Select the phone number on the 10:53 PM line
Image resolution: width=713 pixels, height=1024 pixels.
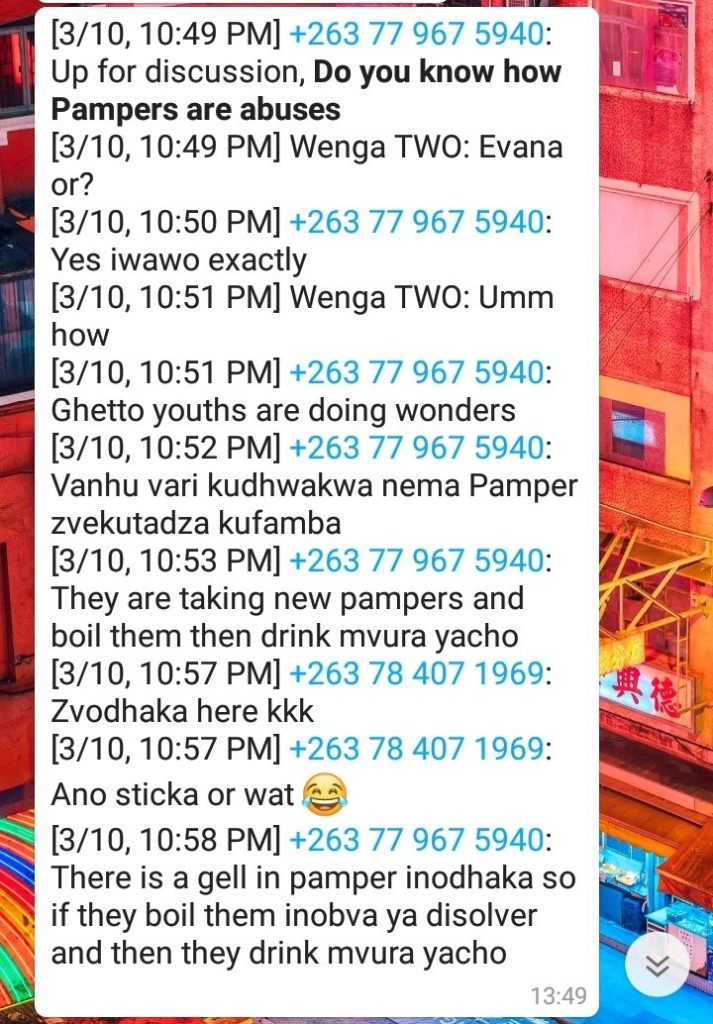tap(417, 561)
